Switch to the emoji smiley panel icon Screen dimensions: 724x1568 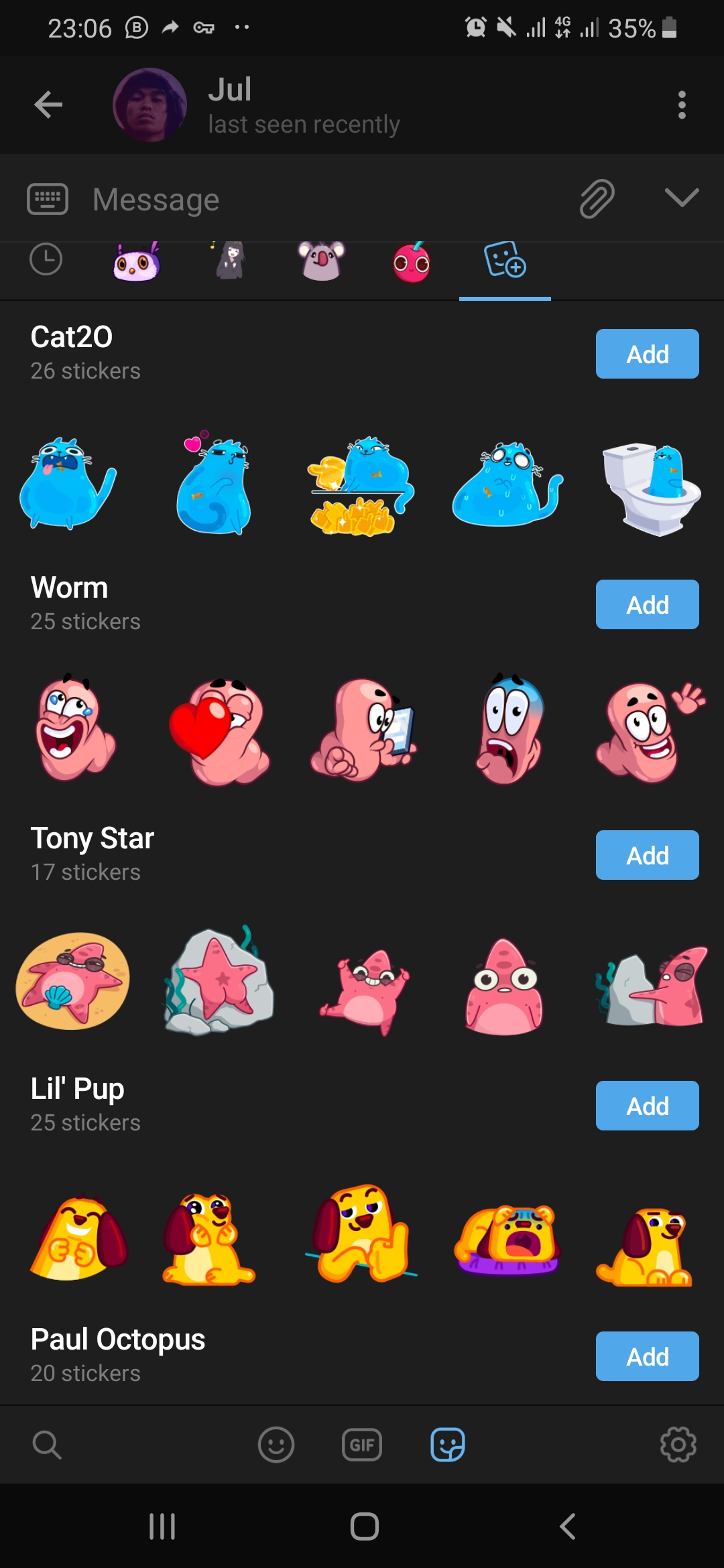(276, 1445)
